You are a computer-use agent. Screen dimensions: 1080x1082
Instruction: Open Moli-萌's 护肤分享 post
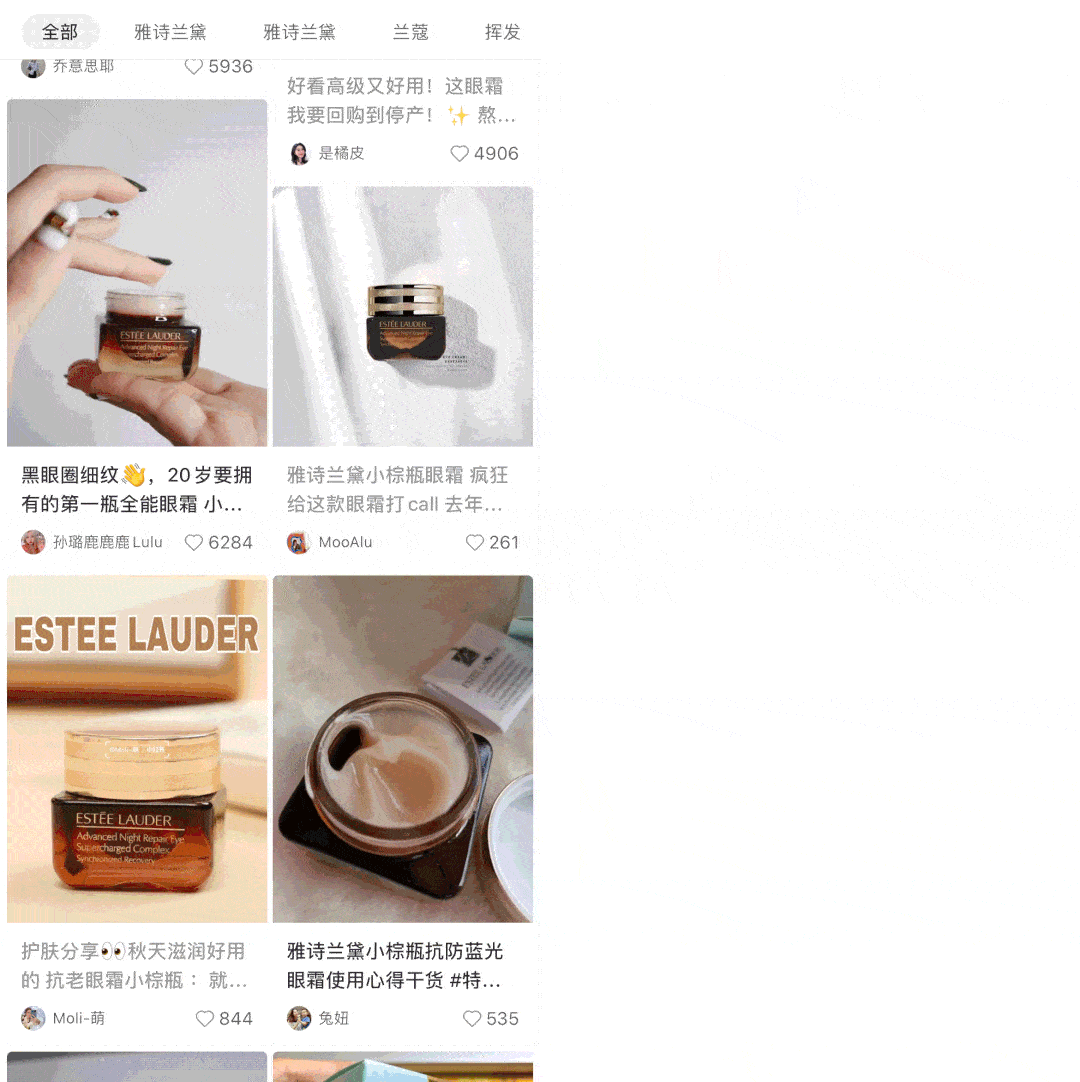(137, 748)
